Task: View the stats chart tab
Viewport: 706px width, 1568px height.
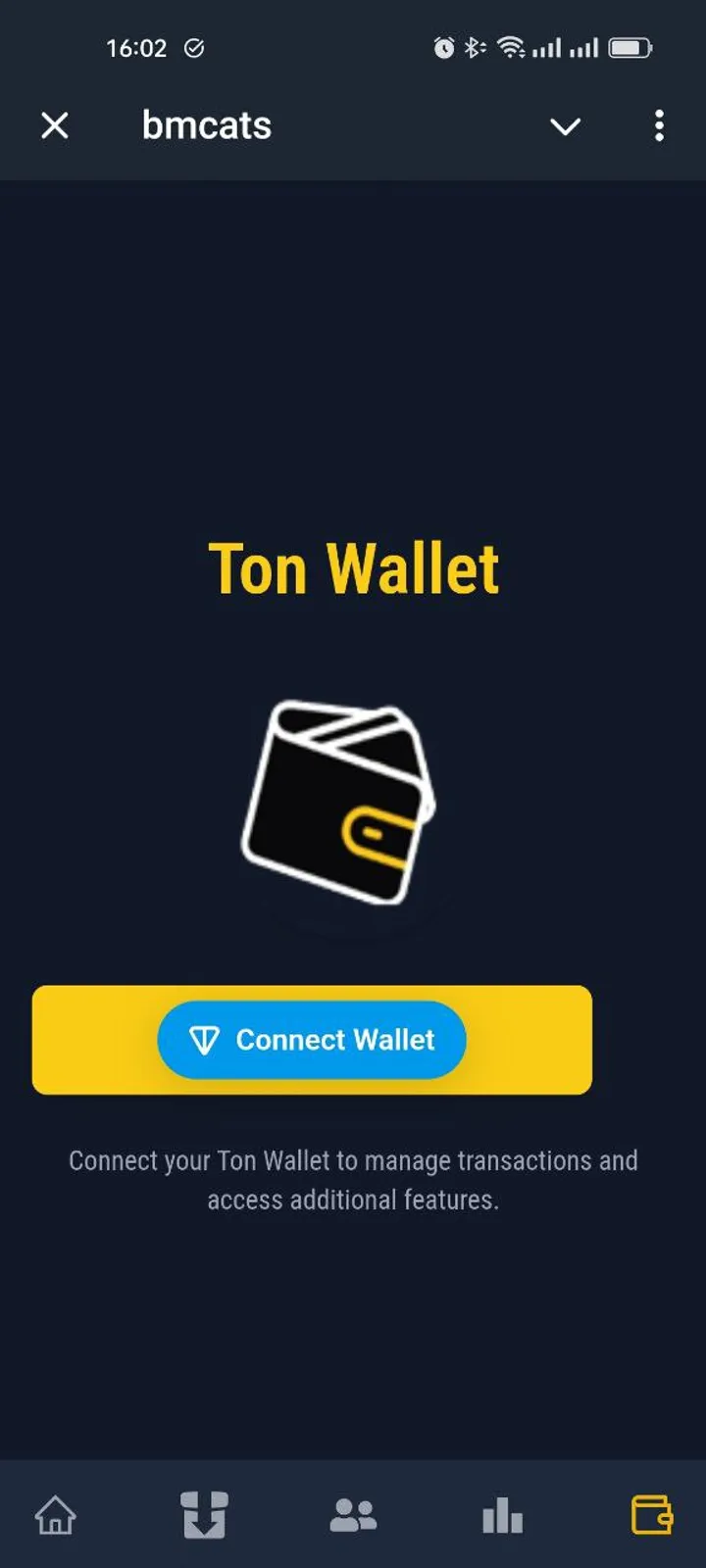Action: (502, 1515)
